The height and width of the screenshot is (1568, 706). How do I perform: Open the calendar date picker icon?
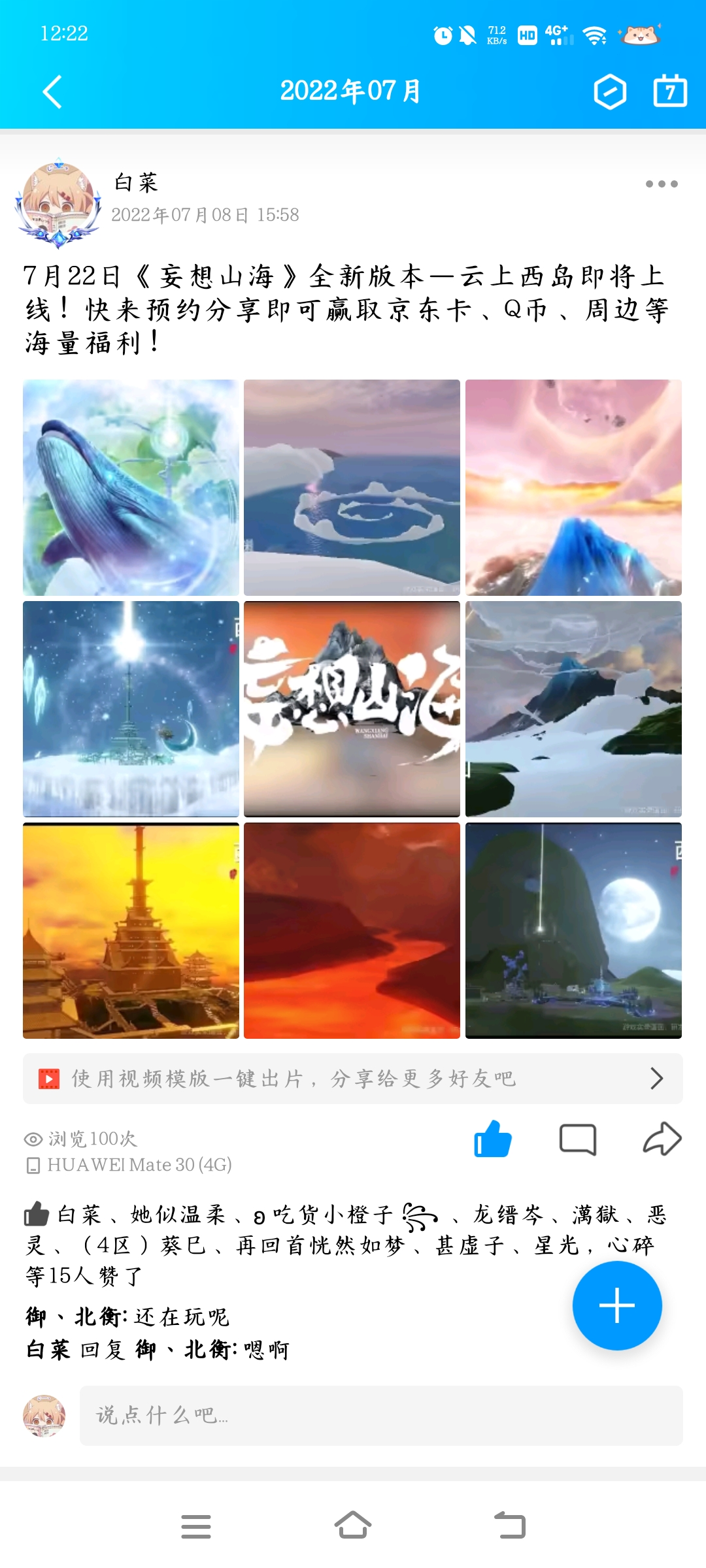(670, 91)
